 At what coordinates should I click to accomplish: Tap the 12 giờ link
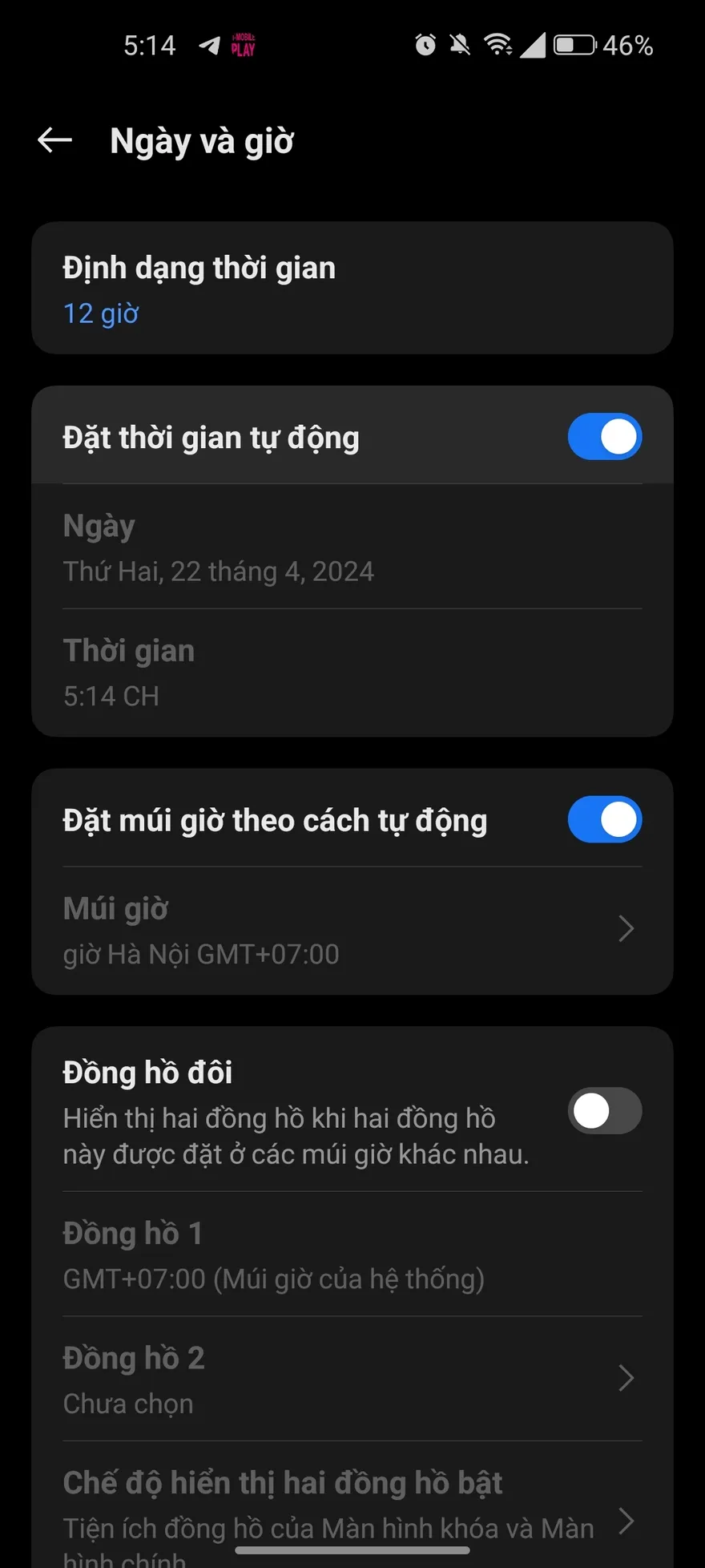101,314
